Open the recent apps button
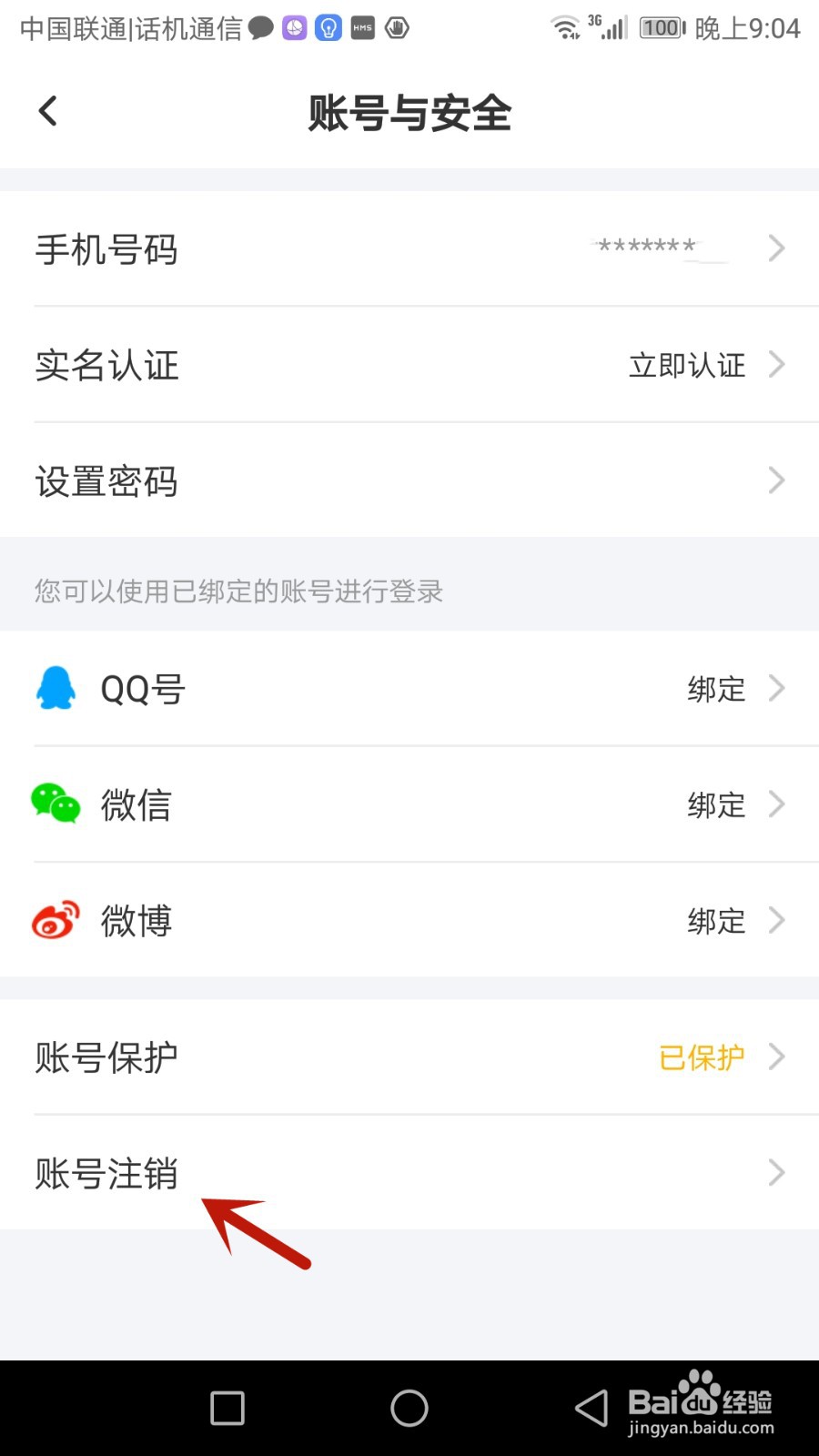Screen dimensions: 819x1456 227,1408
